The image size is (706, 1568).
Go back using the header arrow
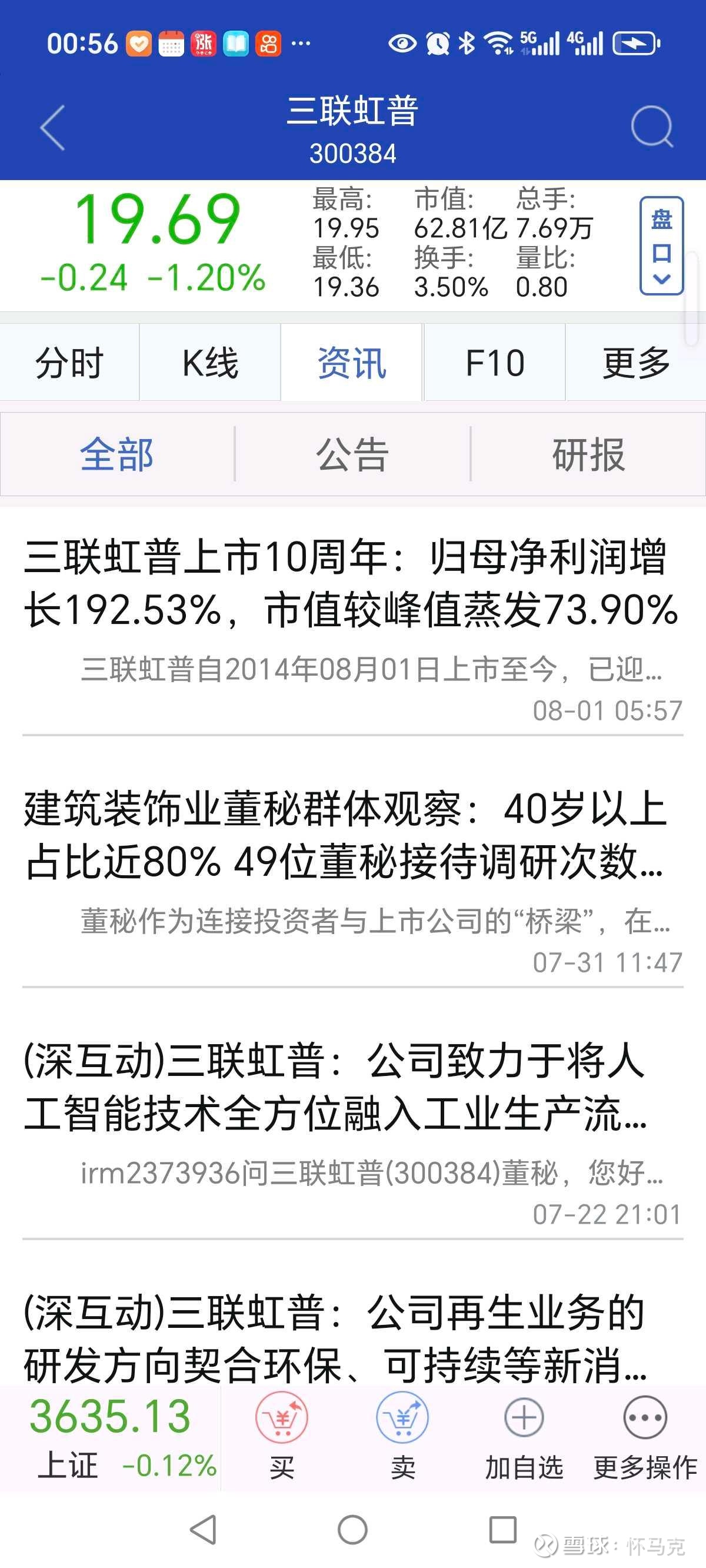click(52, 127)
